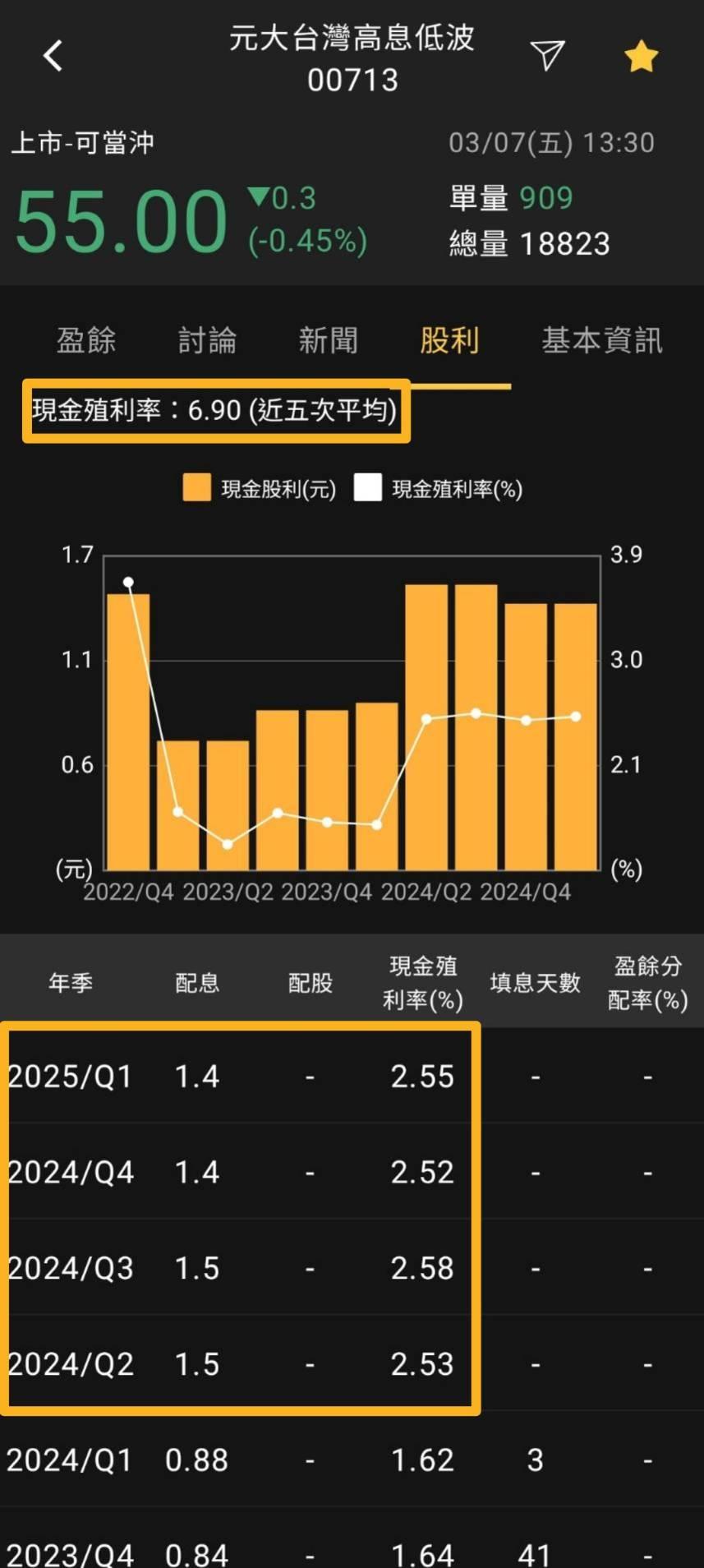
Task: Share this stock via paper-plane icon
Action: [547, 55]
